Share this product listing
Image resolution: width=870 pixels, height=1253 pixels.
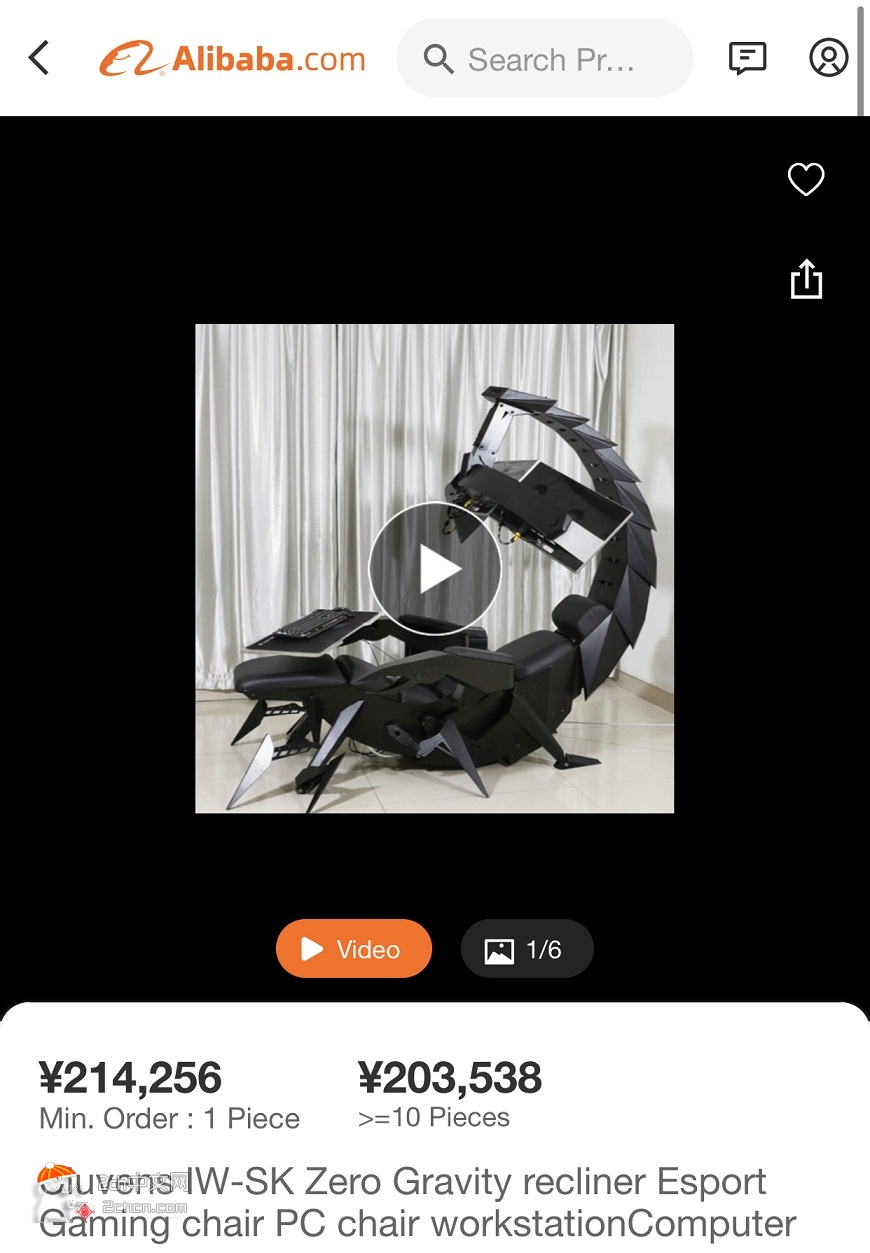tap(806, 279)
